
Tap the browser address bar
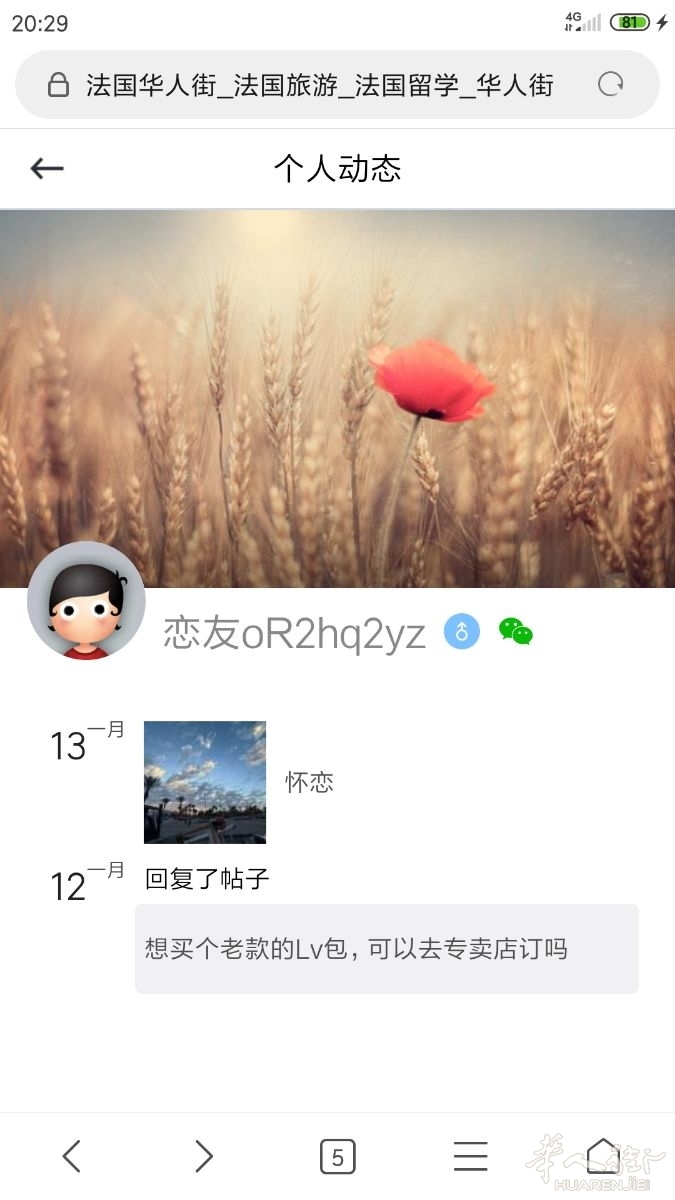(x=318, y=85)
